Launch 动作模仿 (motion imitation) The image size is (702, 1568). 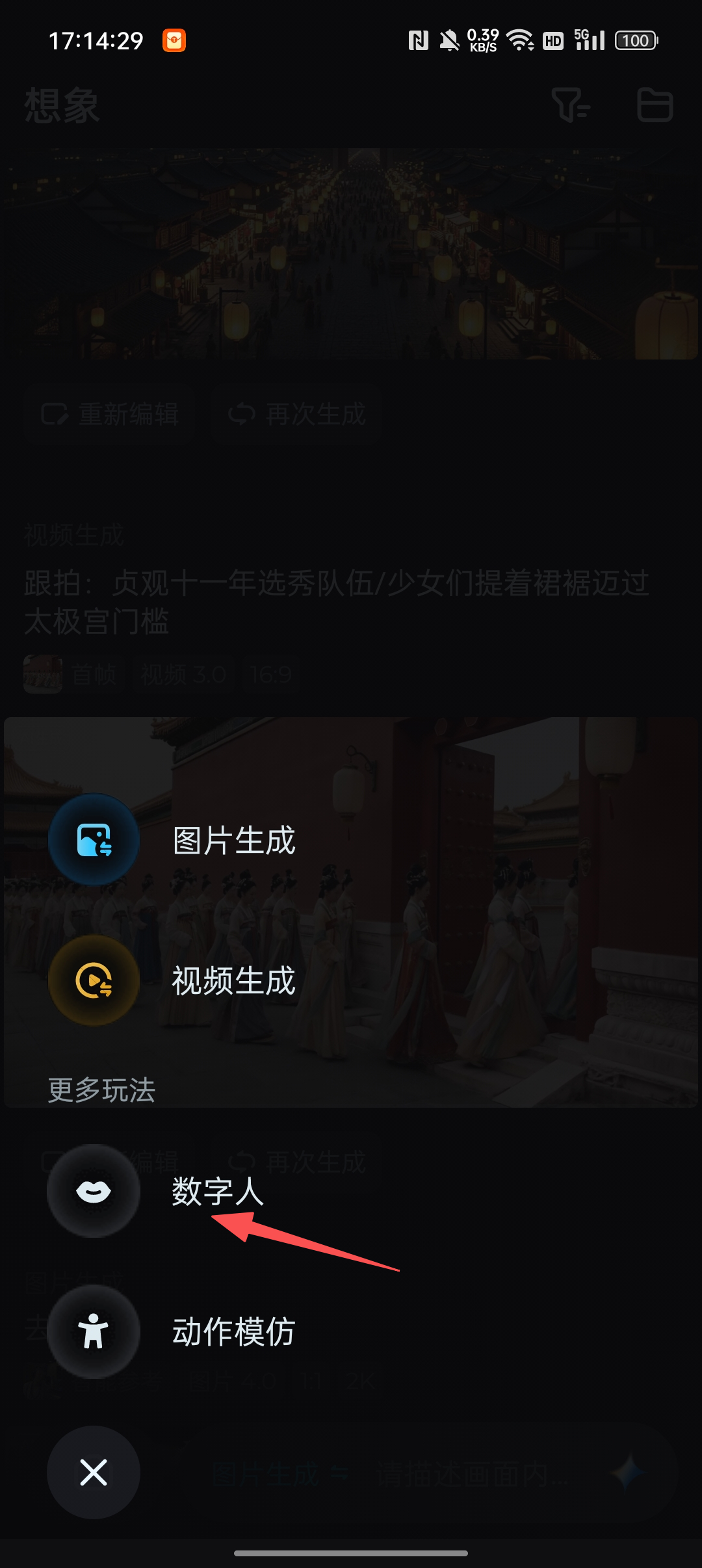pyautogui.click(x=94, y=1331)
